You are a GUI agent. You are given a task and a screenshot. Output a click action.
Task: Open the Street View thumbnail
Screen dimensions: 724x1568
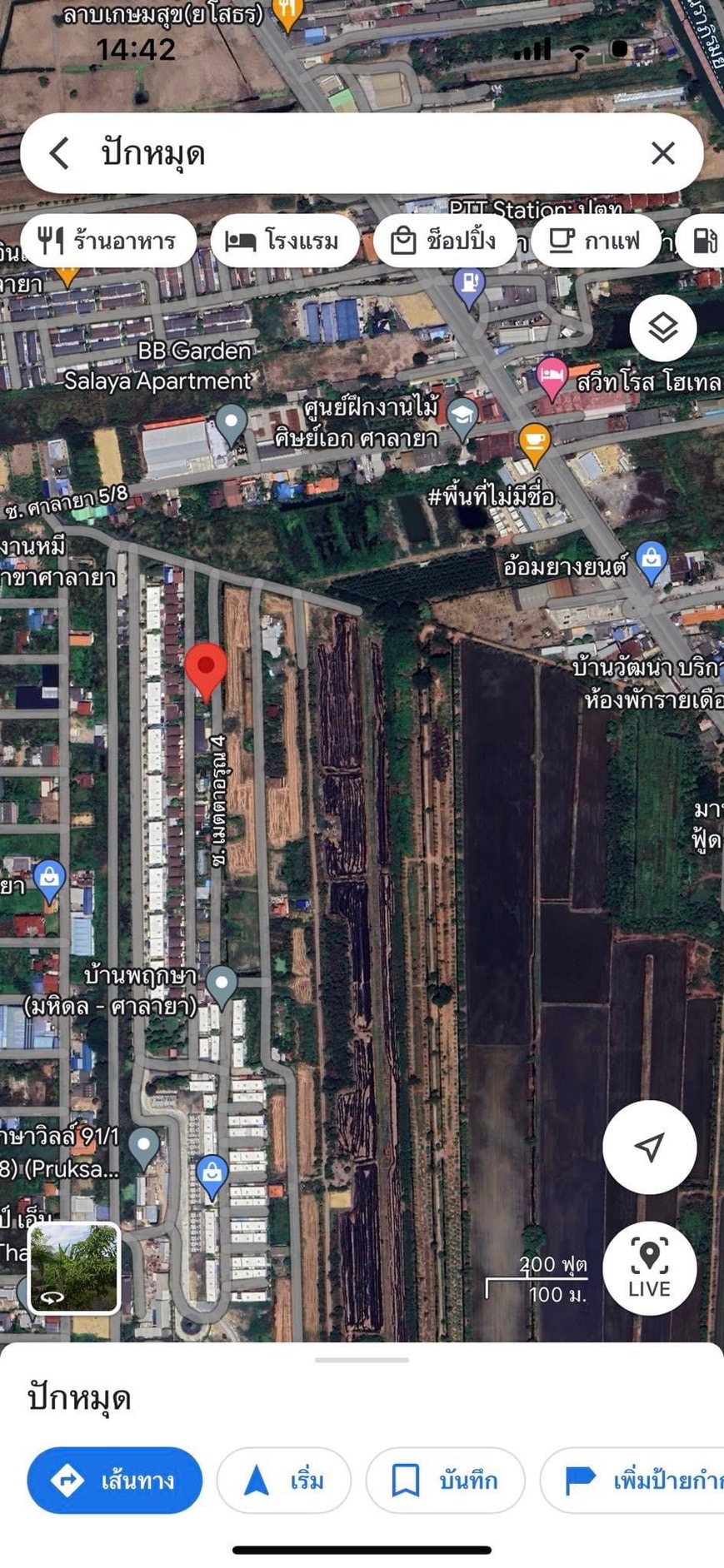(75, 1268)
